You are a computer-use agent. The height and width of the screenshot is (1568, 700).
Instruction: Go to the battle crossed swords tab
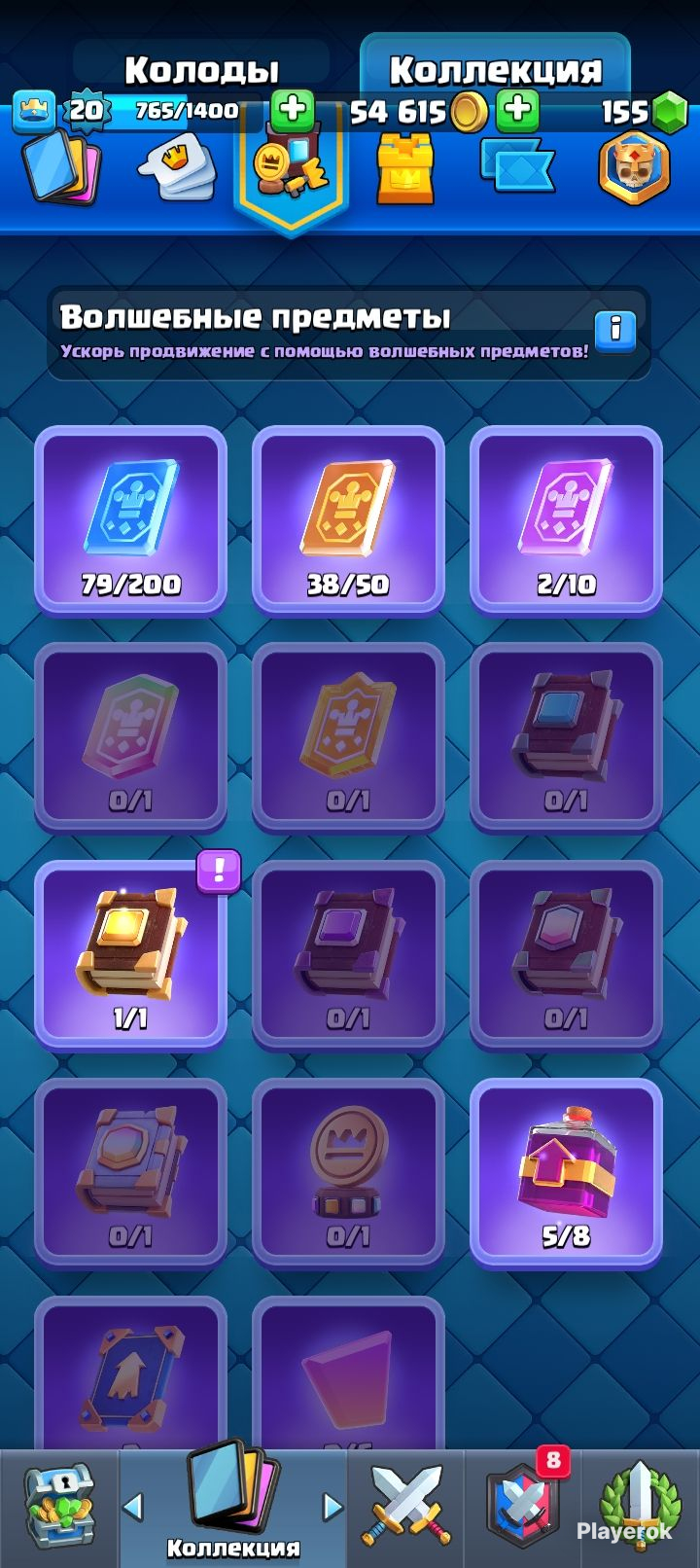(x=405, y=1508)
